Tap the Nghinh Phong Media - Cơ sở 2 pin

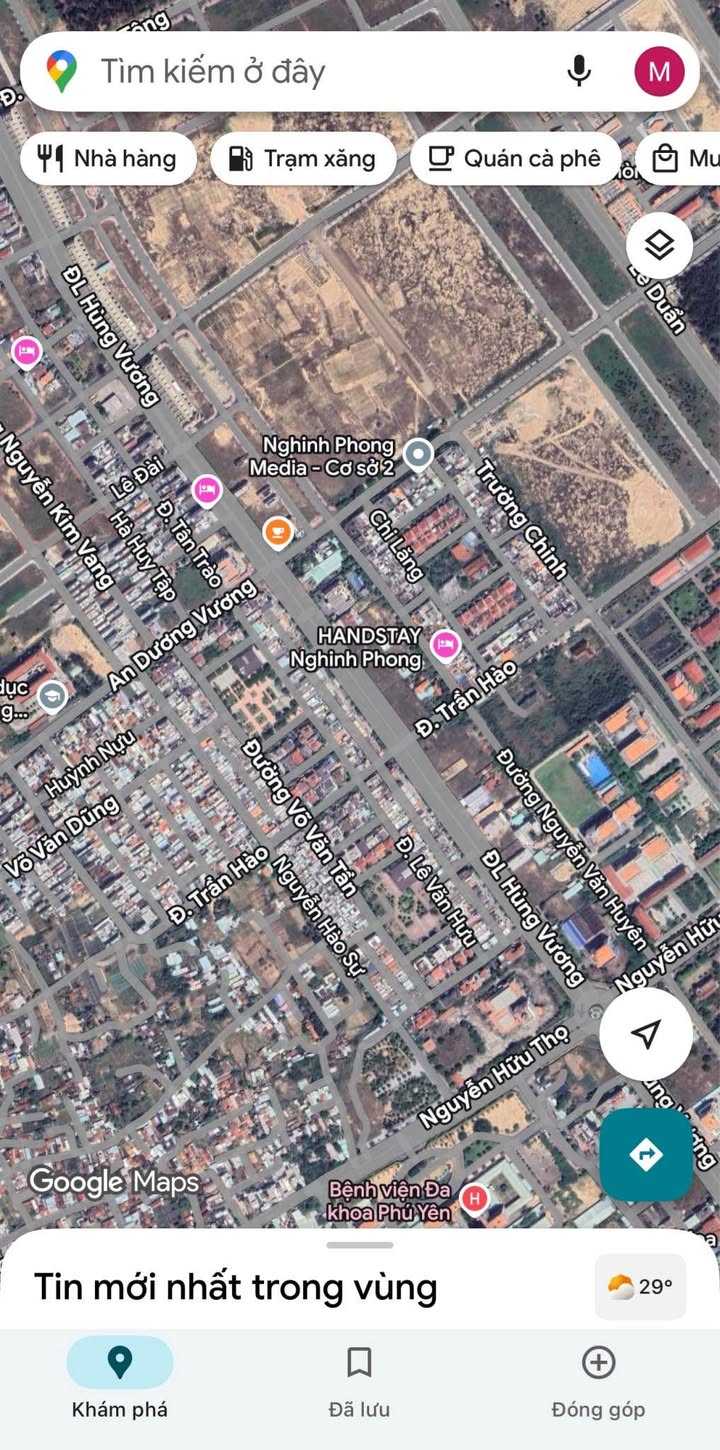(x=418, y=456)
